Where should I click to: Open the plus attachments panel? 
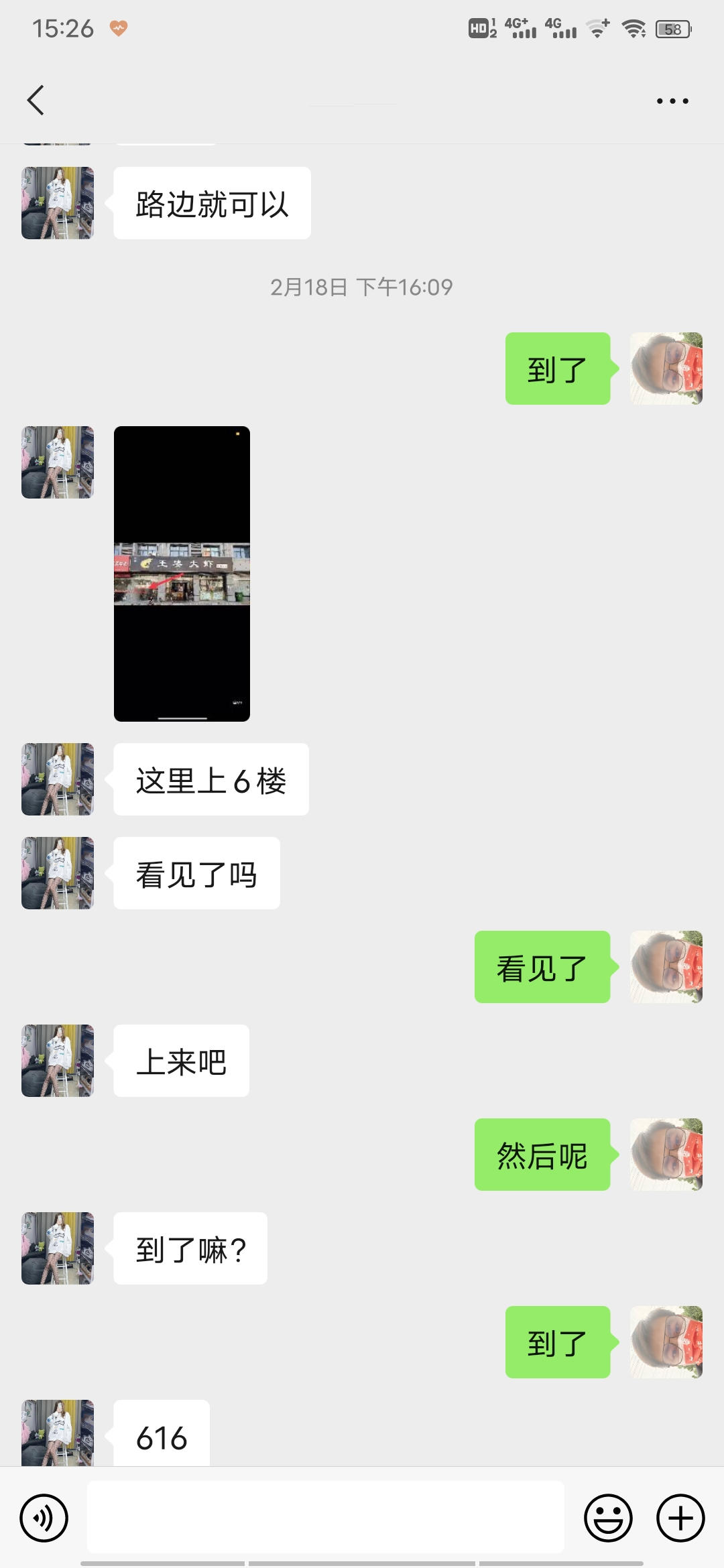click(x=680, y=1518)
